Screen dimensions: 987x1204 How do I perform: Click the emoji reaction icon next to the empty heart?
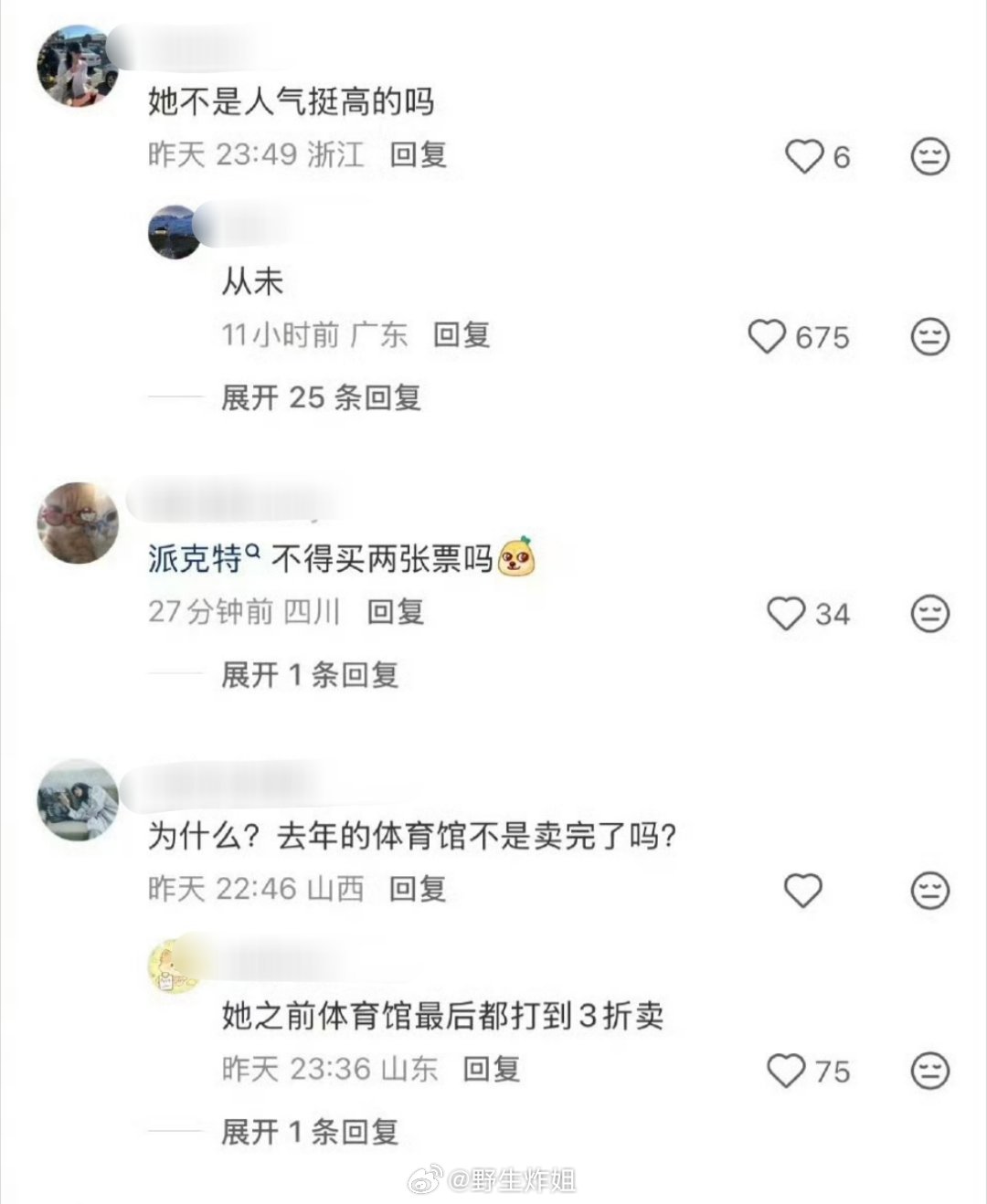pos(930,889)
